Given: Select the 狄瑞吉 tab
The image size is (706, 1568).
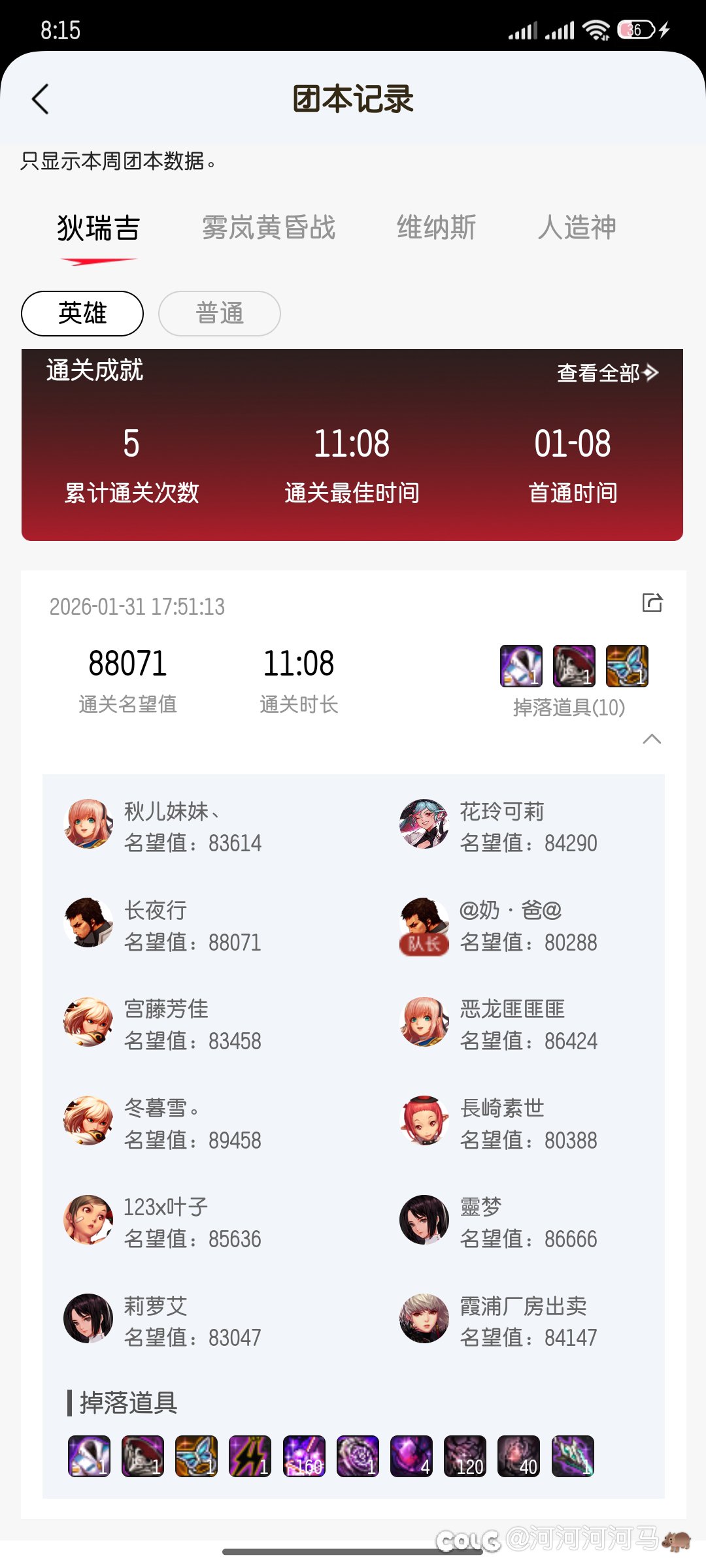Looking at the screenshot, I should point(98,228).
